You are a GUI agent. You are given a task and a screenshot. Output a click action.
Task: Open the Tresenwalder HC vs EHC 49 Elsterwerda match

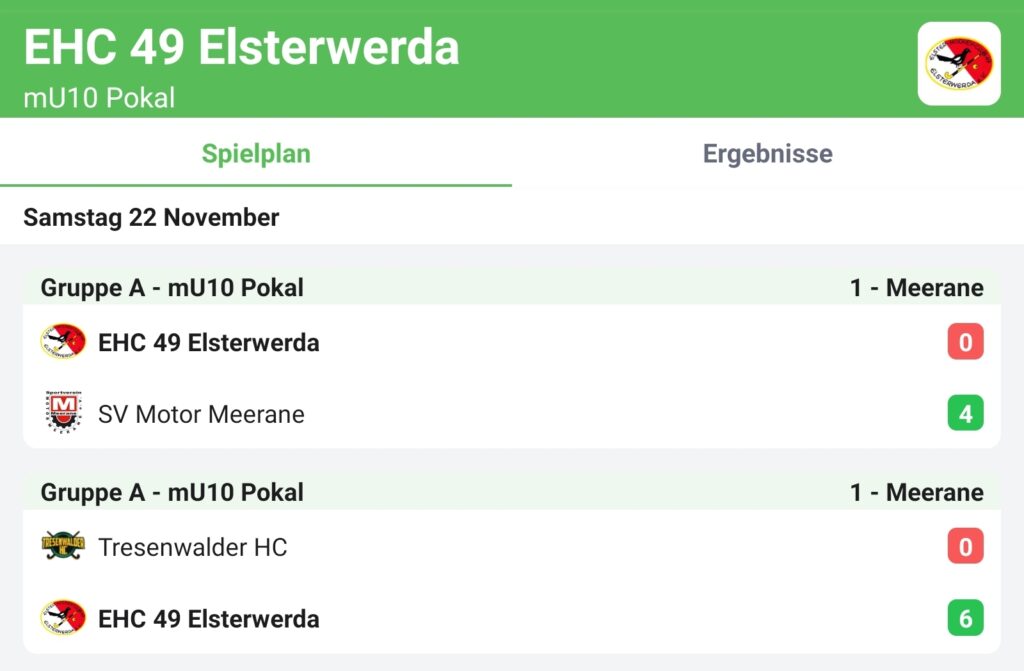(511, 582)
